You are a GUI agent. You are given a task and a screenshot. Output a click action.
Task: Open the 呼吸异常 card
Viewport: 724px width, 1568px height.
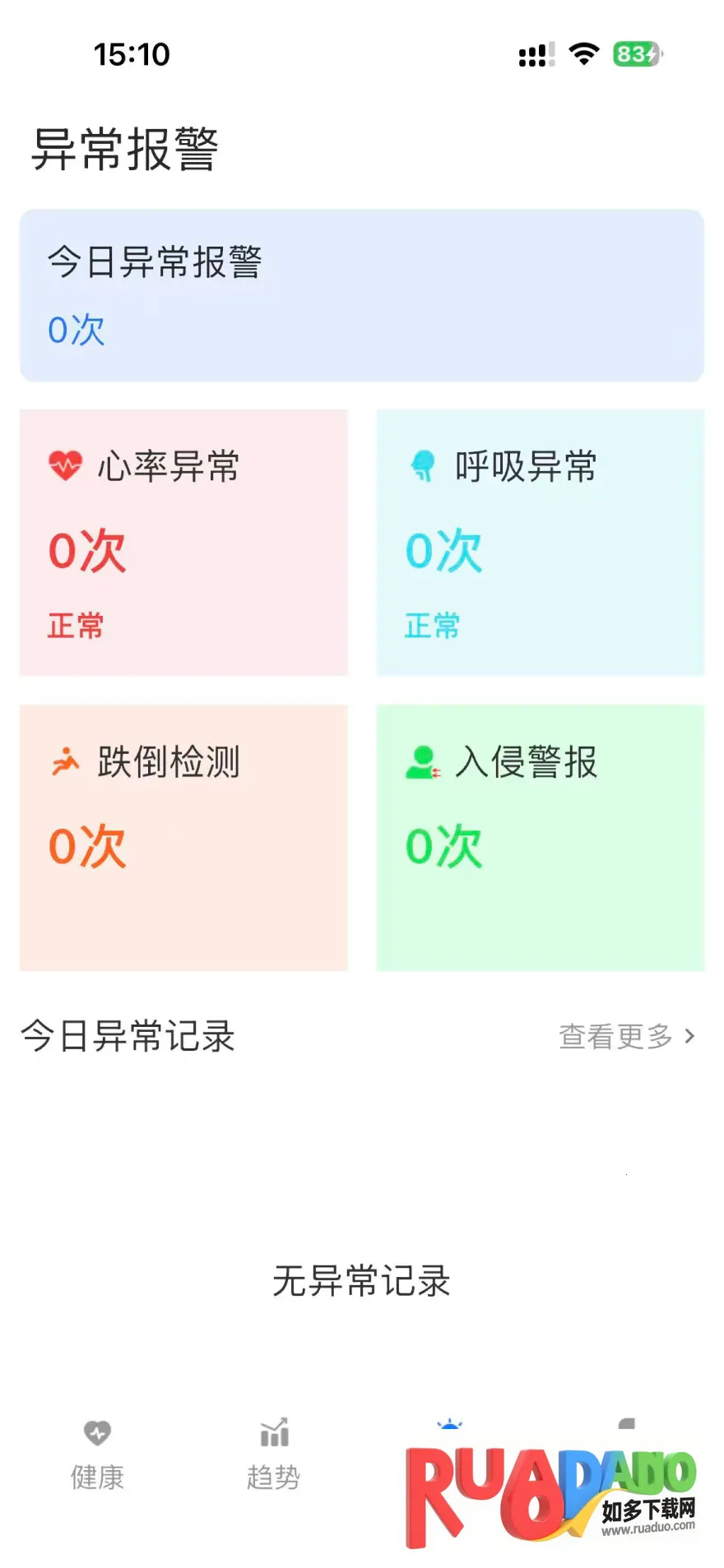(540, 543)
